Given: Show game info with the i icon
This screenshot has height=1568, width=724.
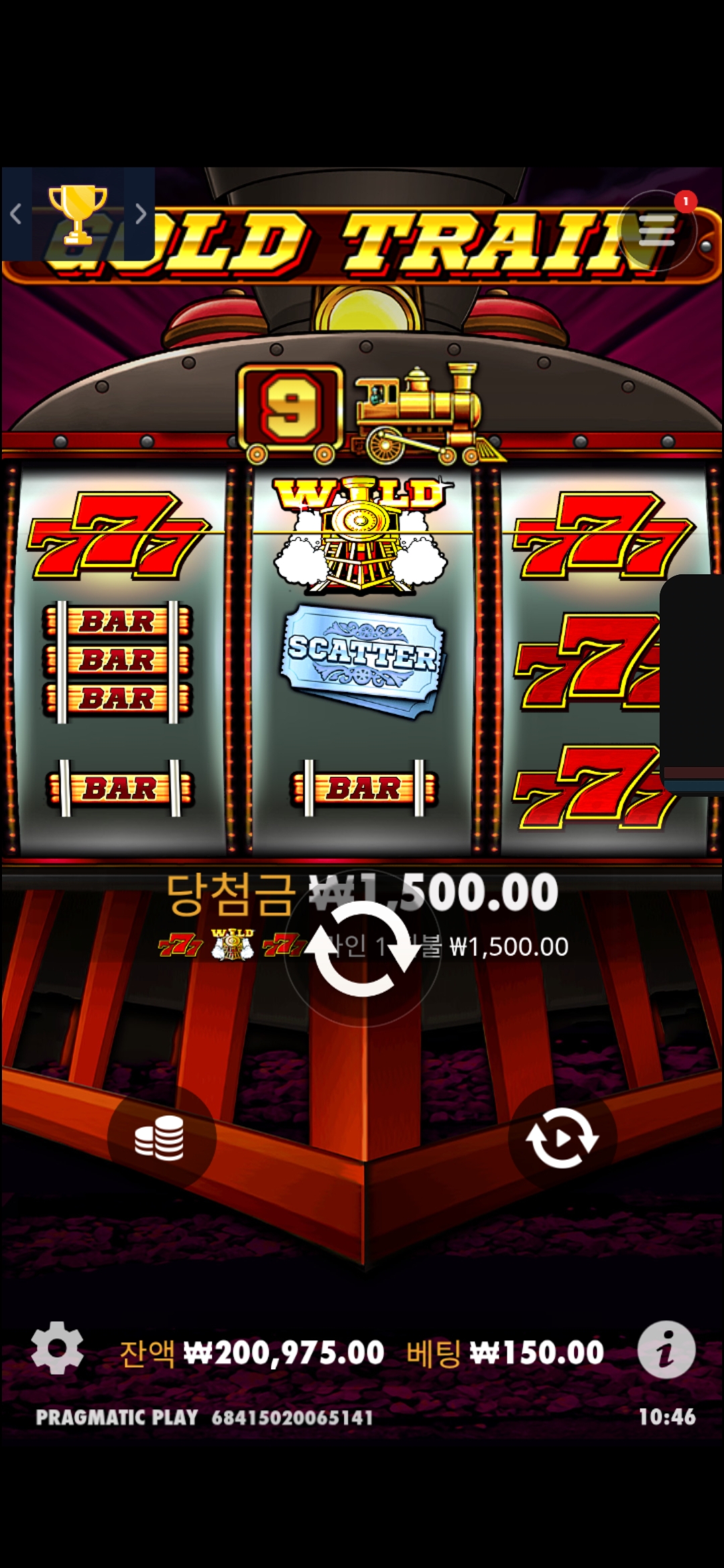Looking at the screenshot, I should click(666, 1350).
